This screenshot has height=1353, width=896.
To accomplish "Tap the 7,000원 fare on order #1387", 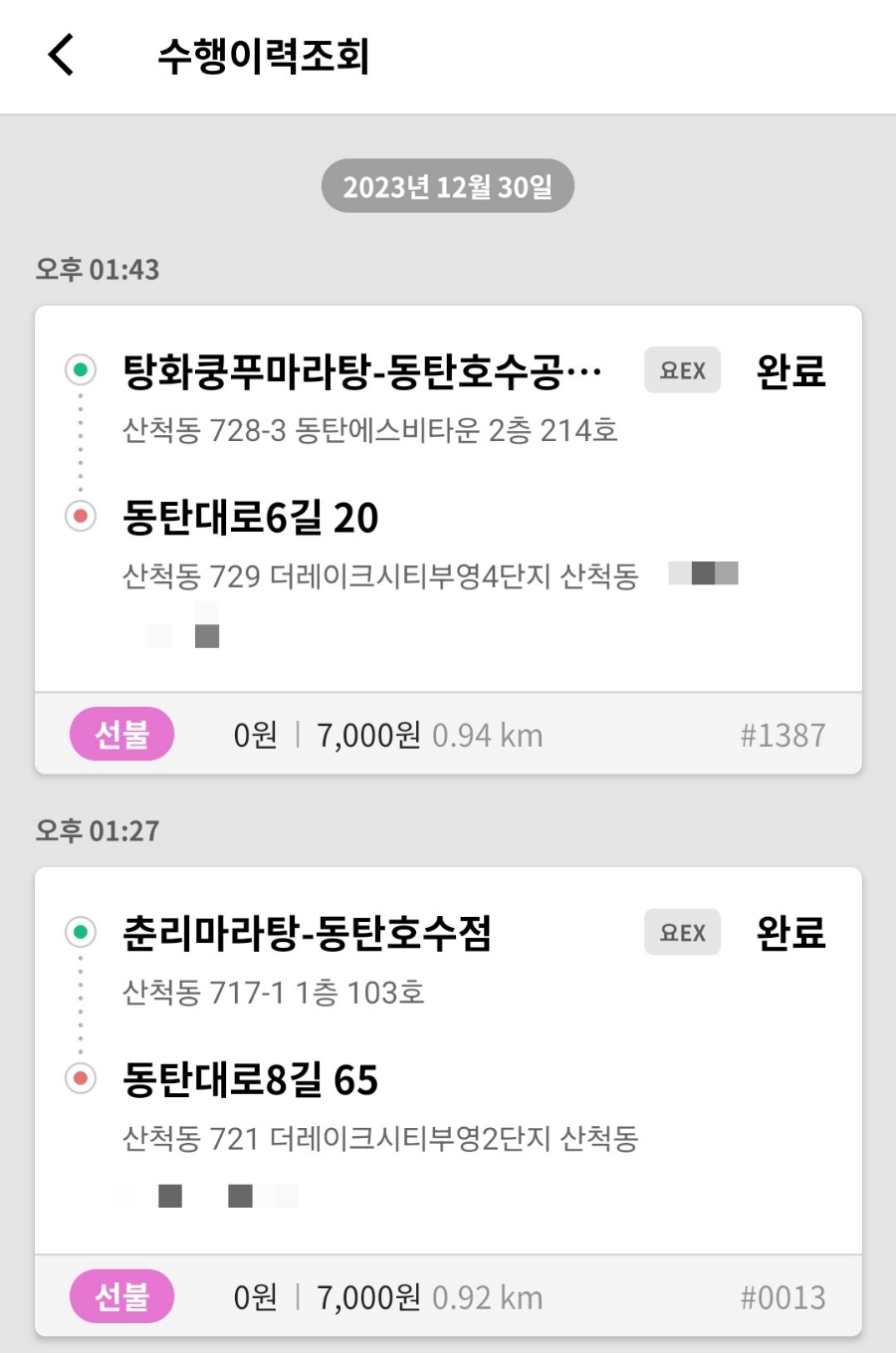I will 365,734.
